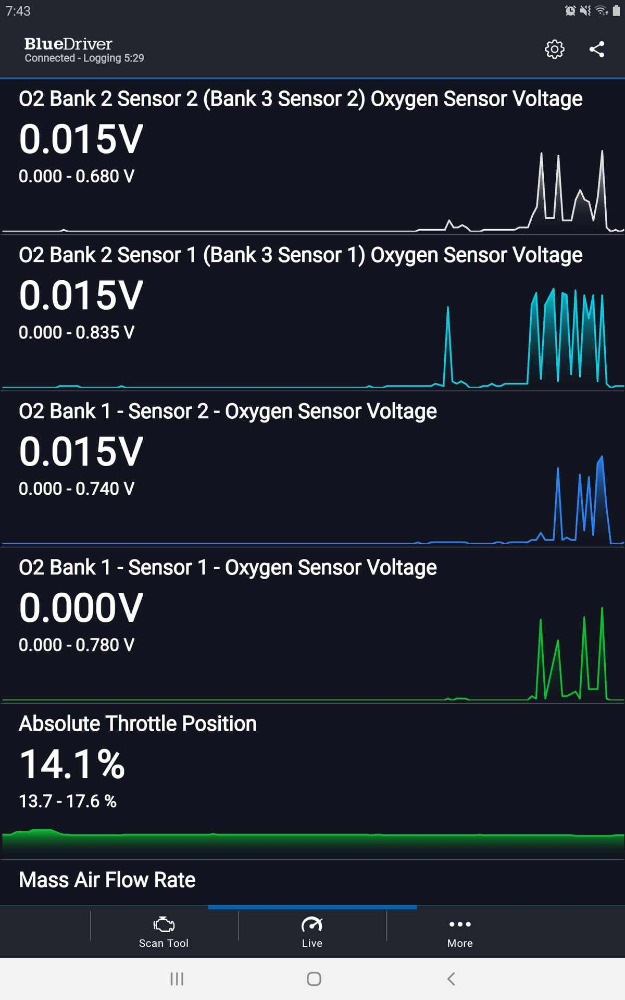The height and width of the screenshot is (1000, 625).
Task: Share the live data log
Action: (597, 49)
